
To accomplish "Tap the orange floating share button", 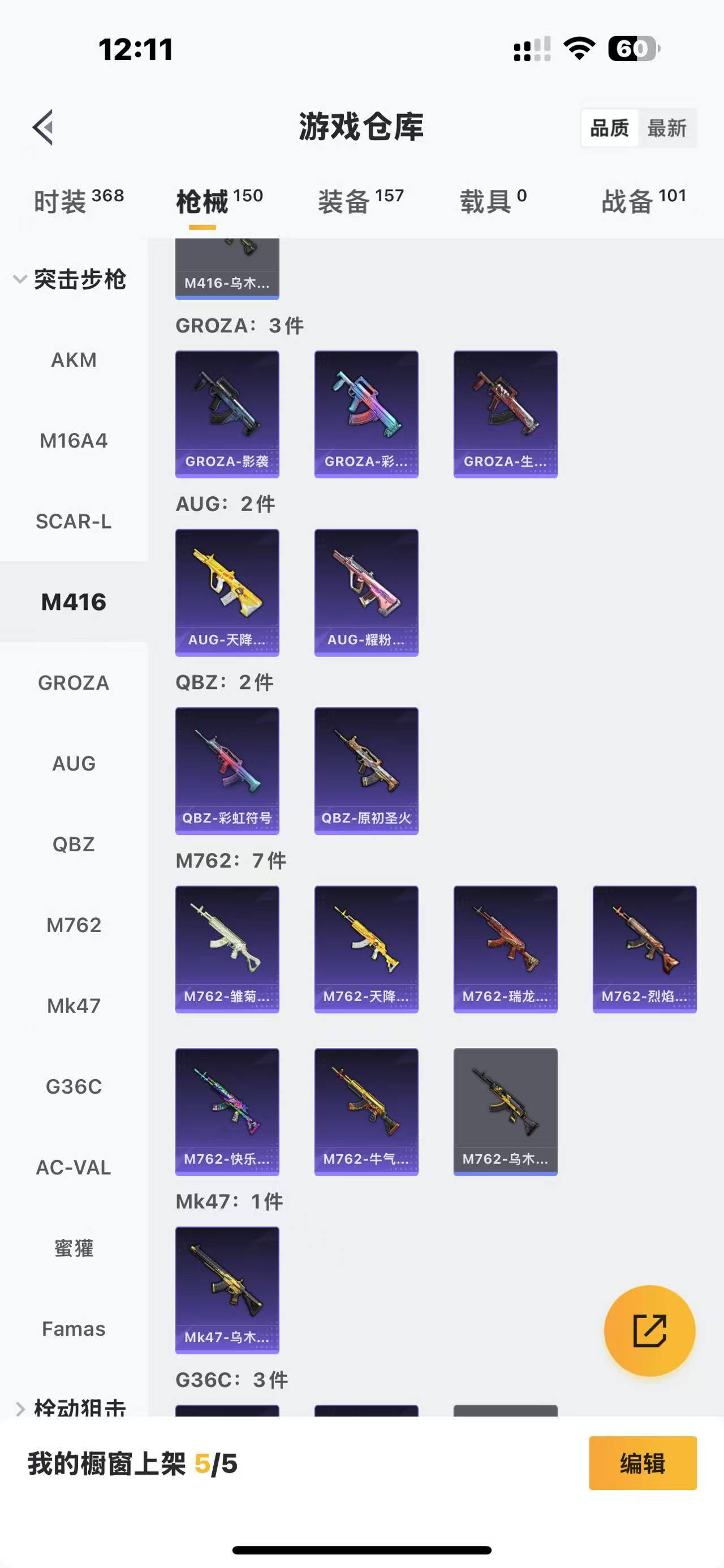I will pyautogui.click(x=649, y=1331).
